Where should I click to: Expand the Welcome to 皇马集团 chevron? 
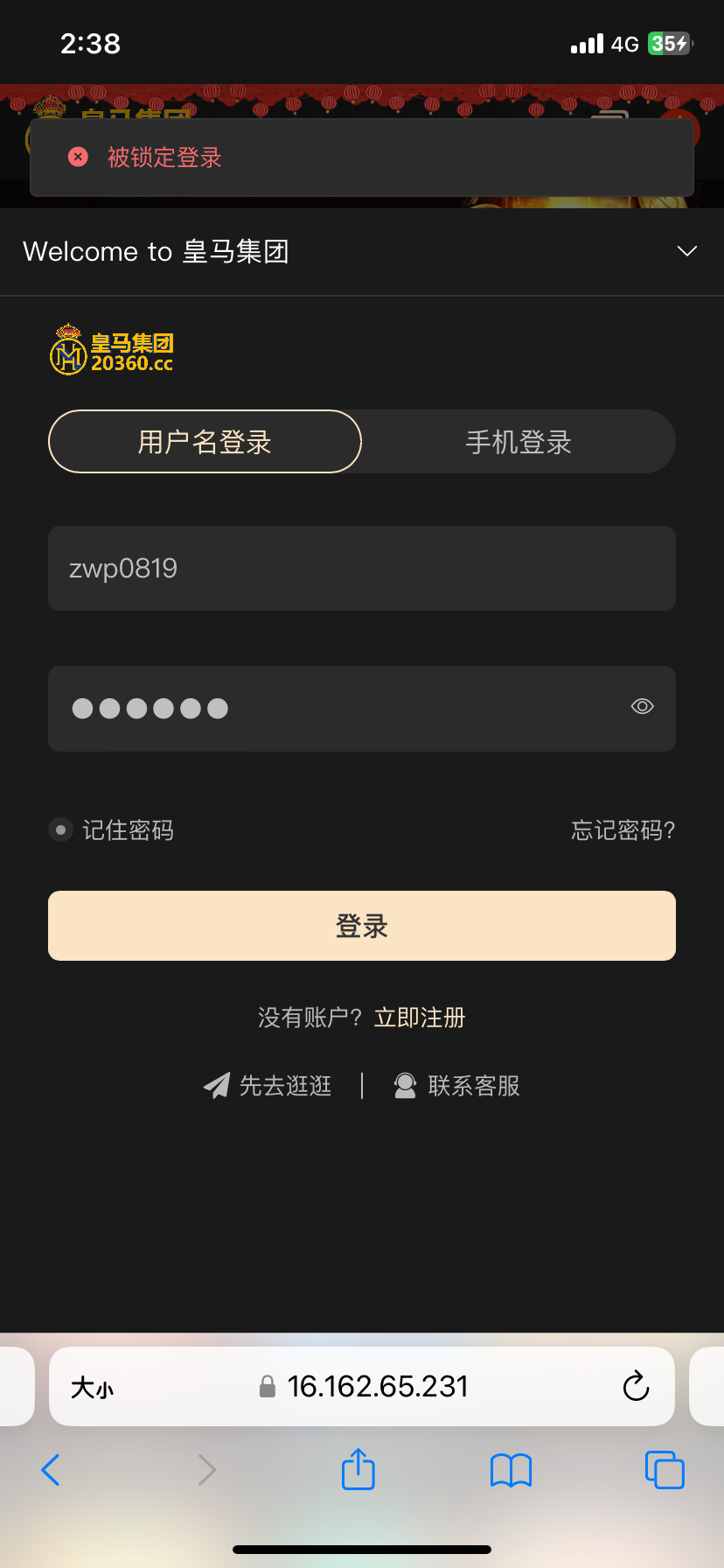[x=687, y=252]
